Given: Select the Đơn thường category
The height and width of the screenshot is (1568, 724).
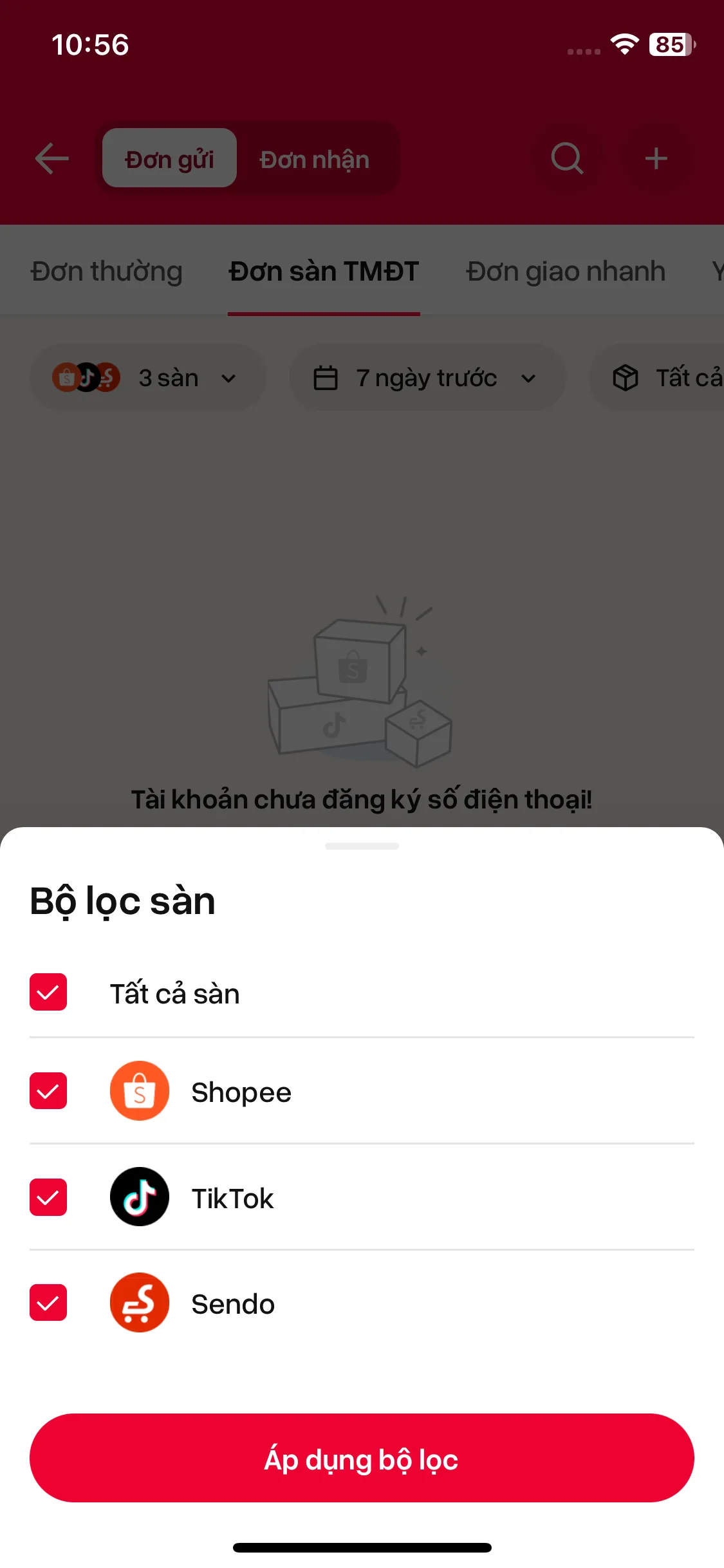Looking at the screenshot, I should click(x=106, y=271).
